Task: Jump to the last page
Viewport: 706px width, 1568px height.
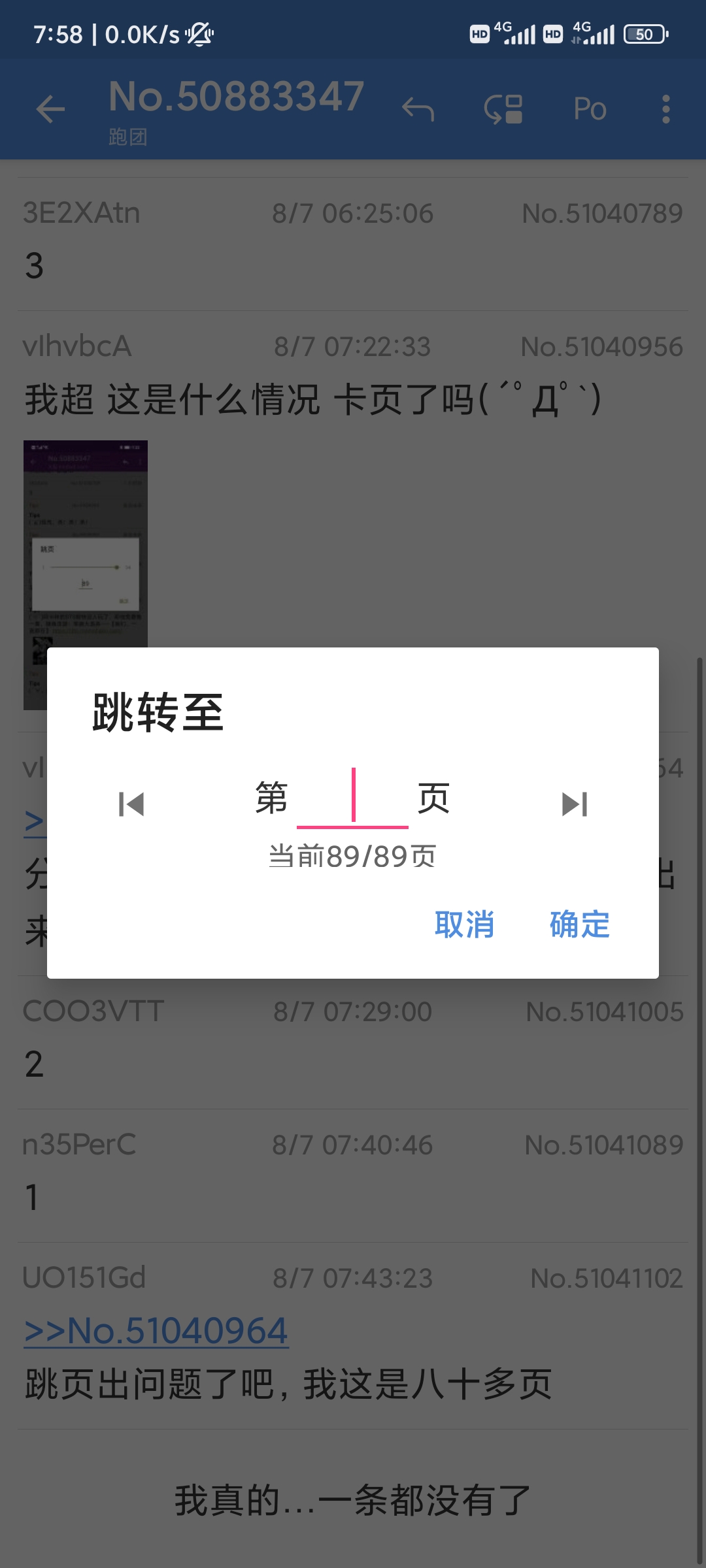Action: point(575,804)
